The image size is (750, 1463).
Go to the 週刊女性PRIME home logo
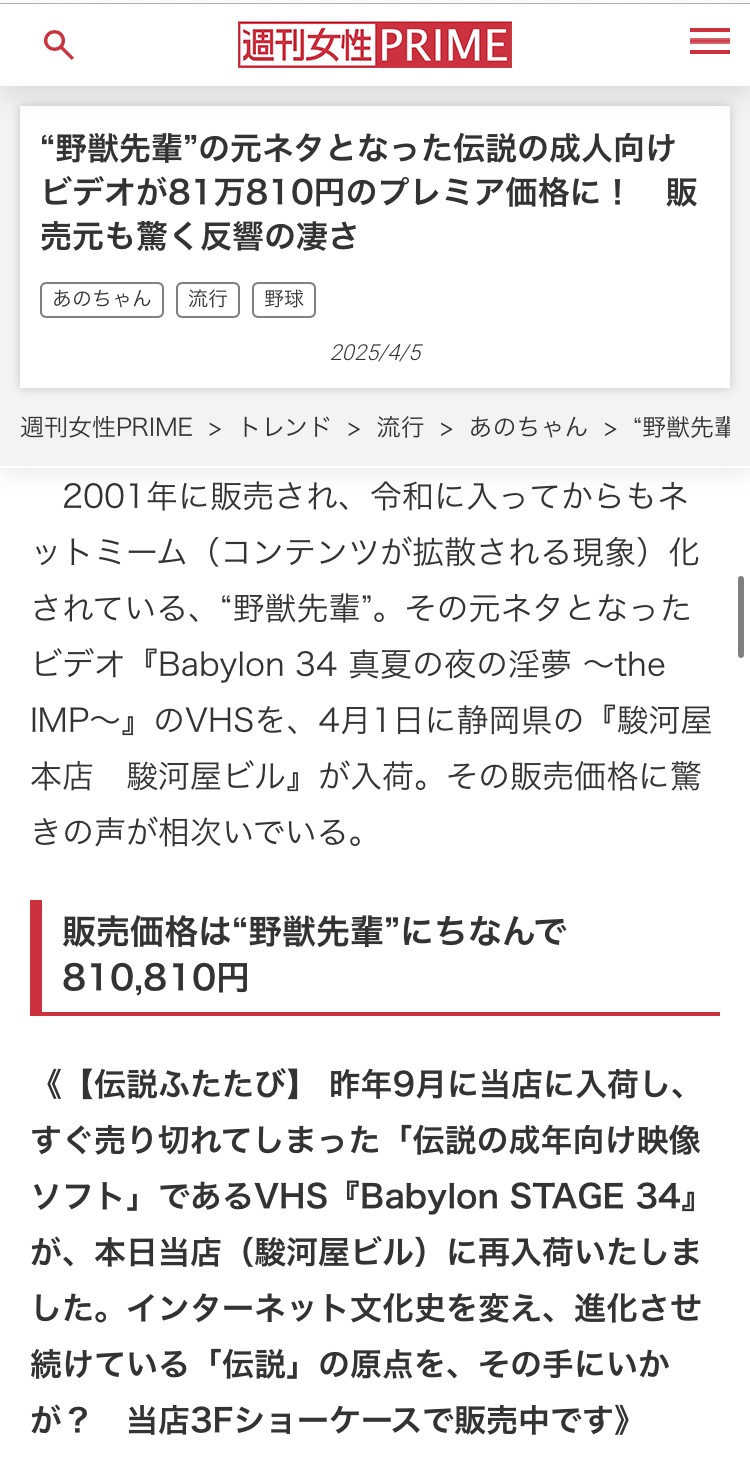(375, 45)
